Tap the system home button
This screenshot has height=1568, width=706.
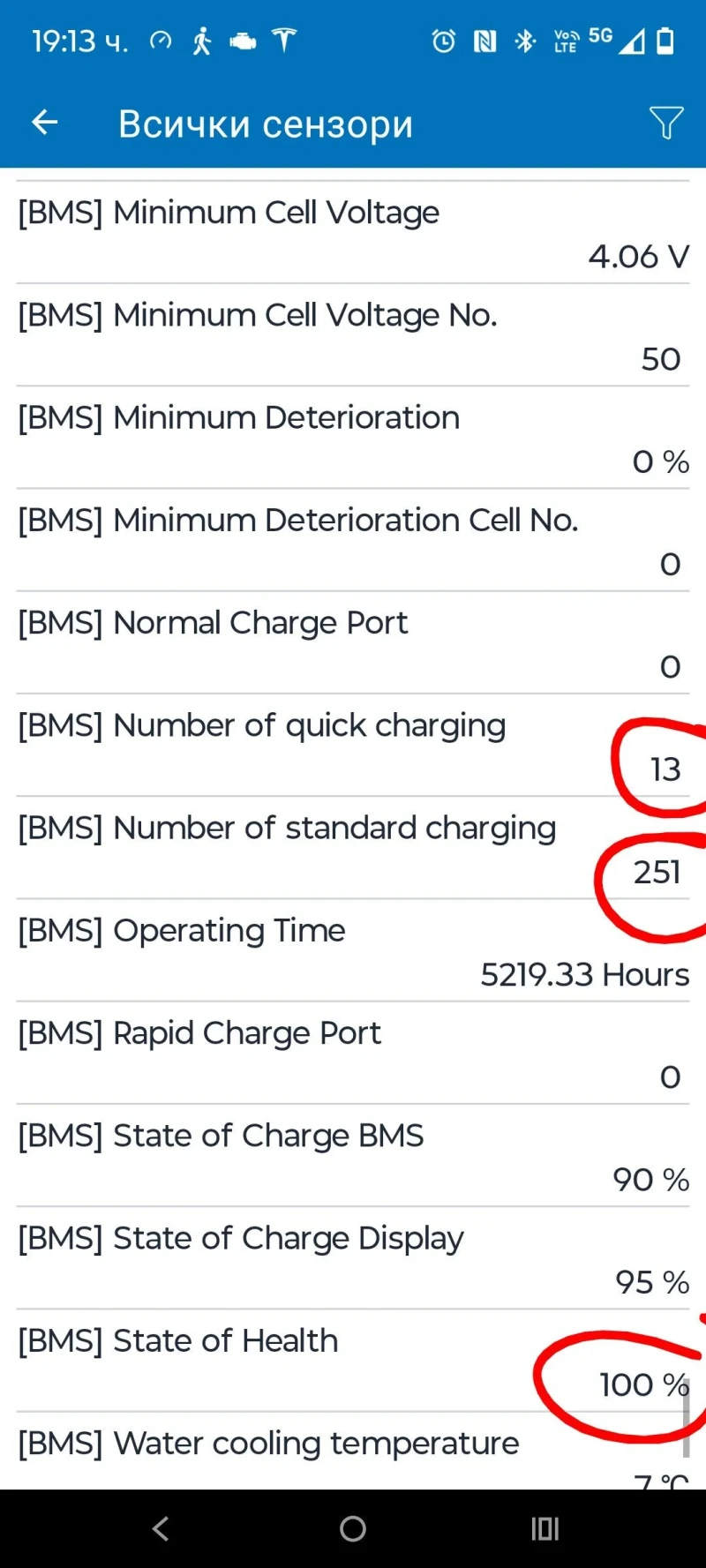(x=353, y=1528)
